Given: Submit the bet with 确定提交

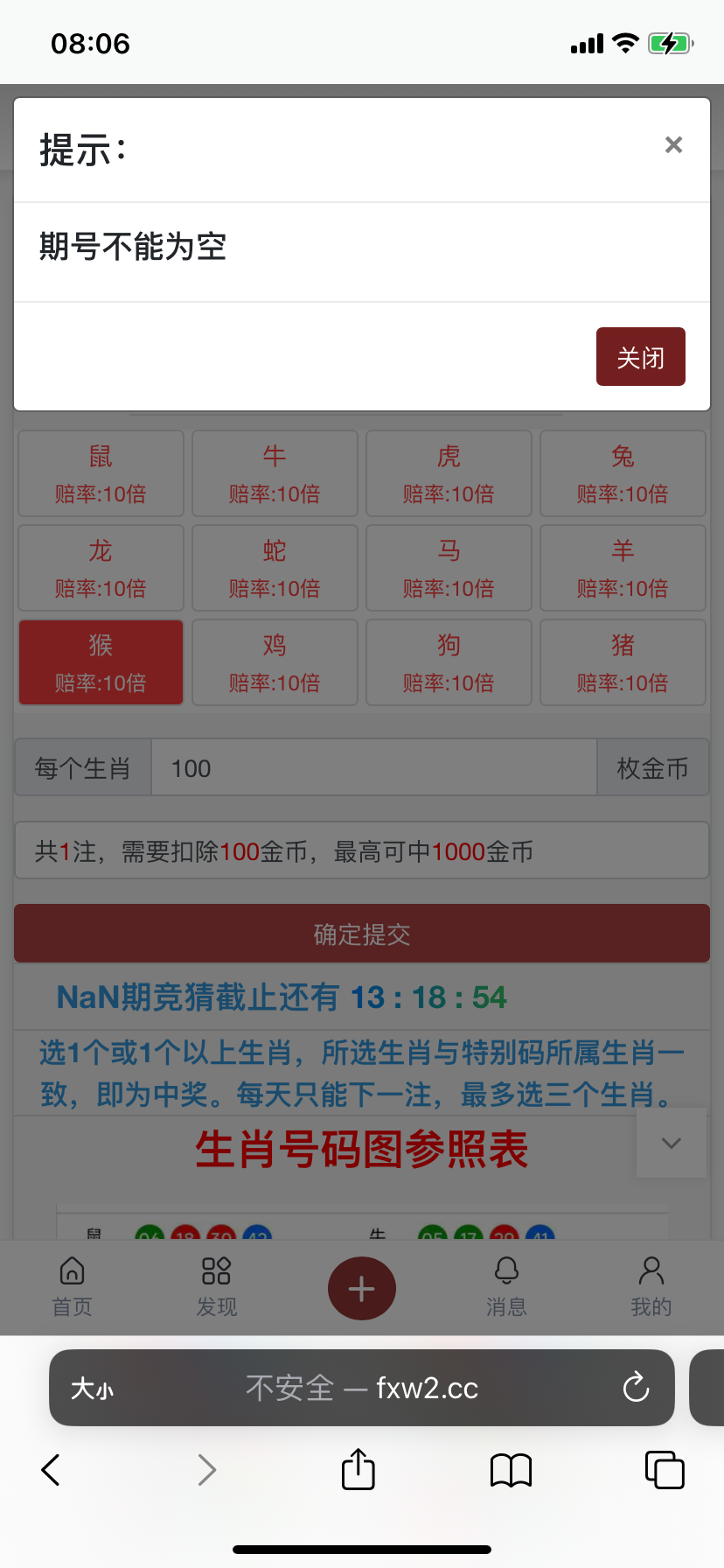Looking at the screenshot, I should pyautogui.click(x=362, y=934).
